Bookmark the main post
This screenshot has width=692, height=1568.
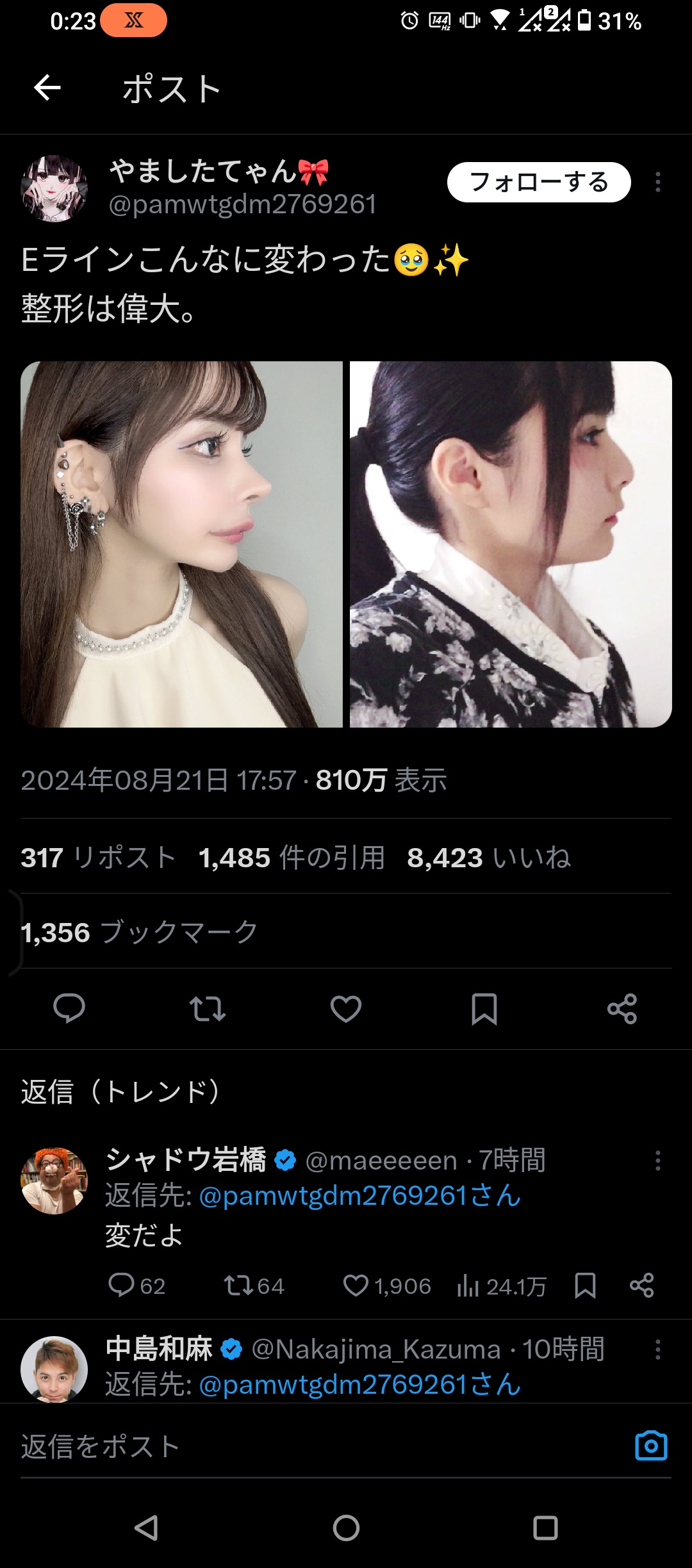coord(484,1009)
